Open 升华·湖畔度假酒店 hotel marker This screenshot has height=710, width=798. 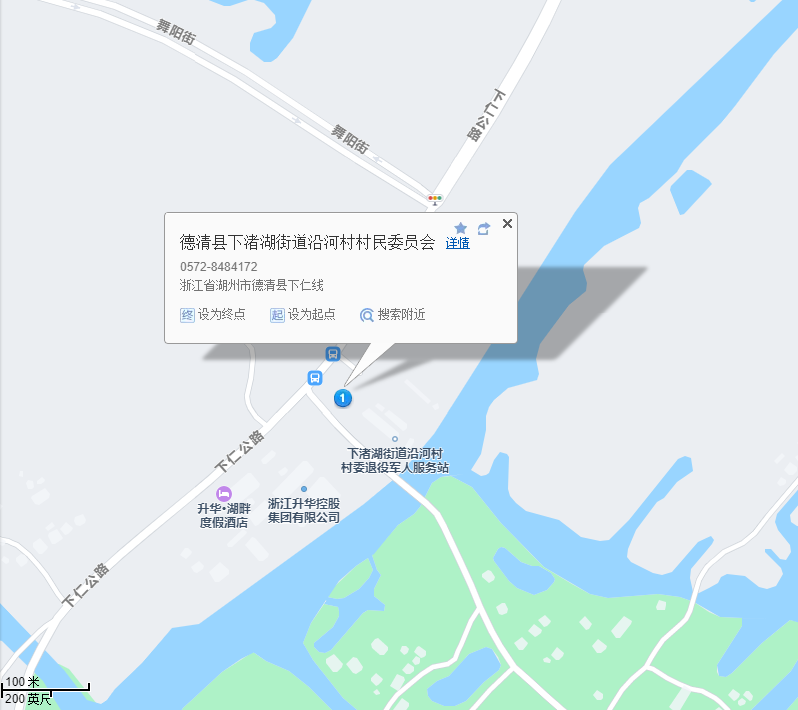point(224,493)
